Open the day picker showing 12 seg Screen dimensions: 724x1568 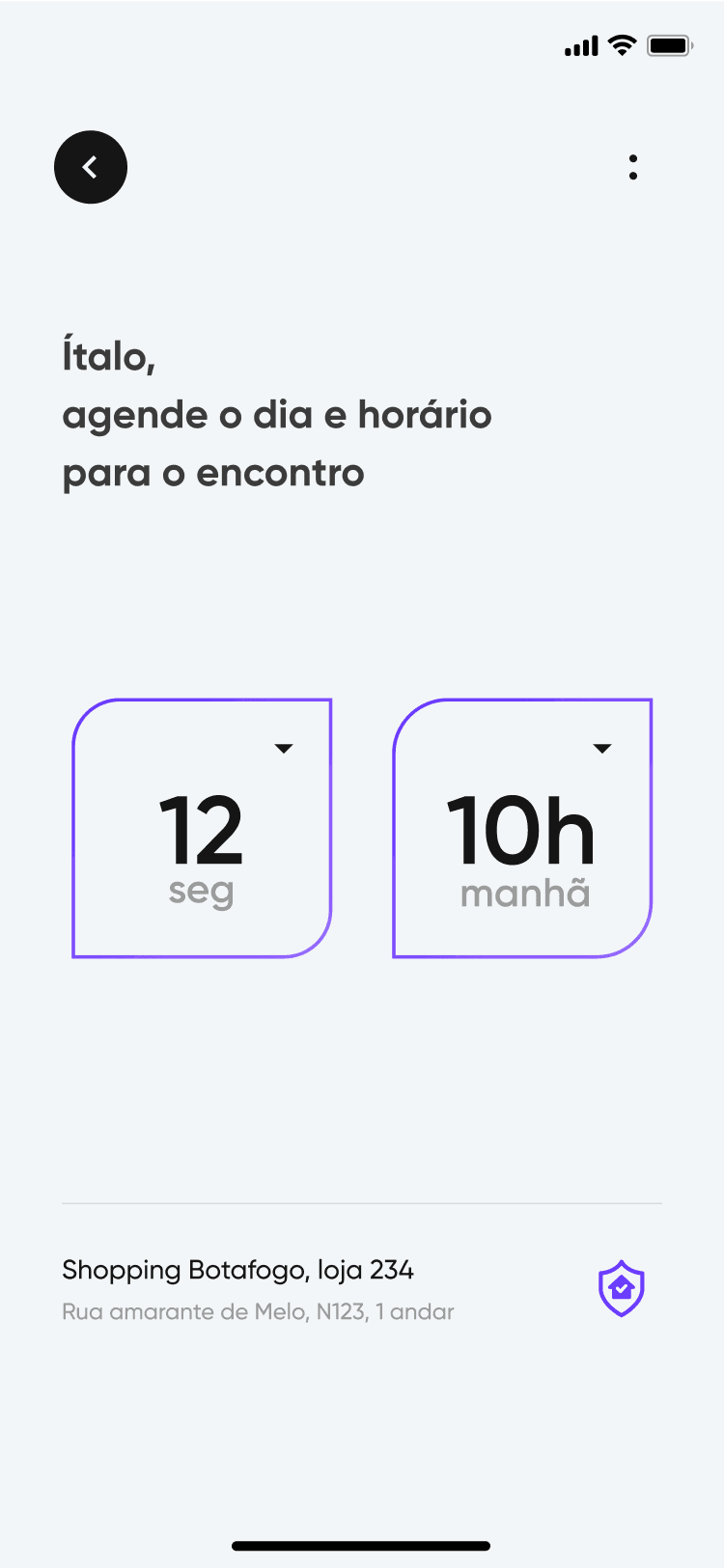[202, 828]
